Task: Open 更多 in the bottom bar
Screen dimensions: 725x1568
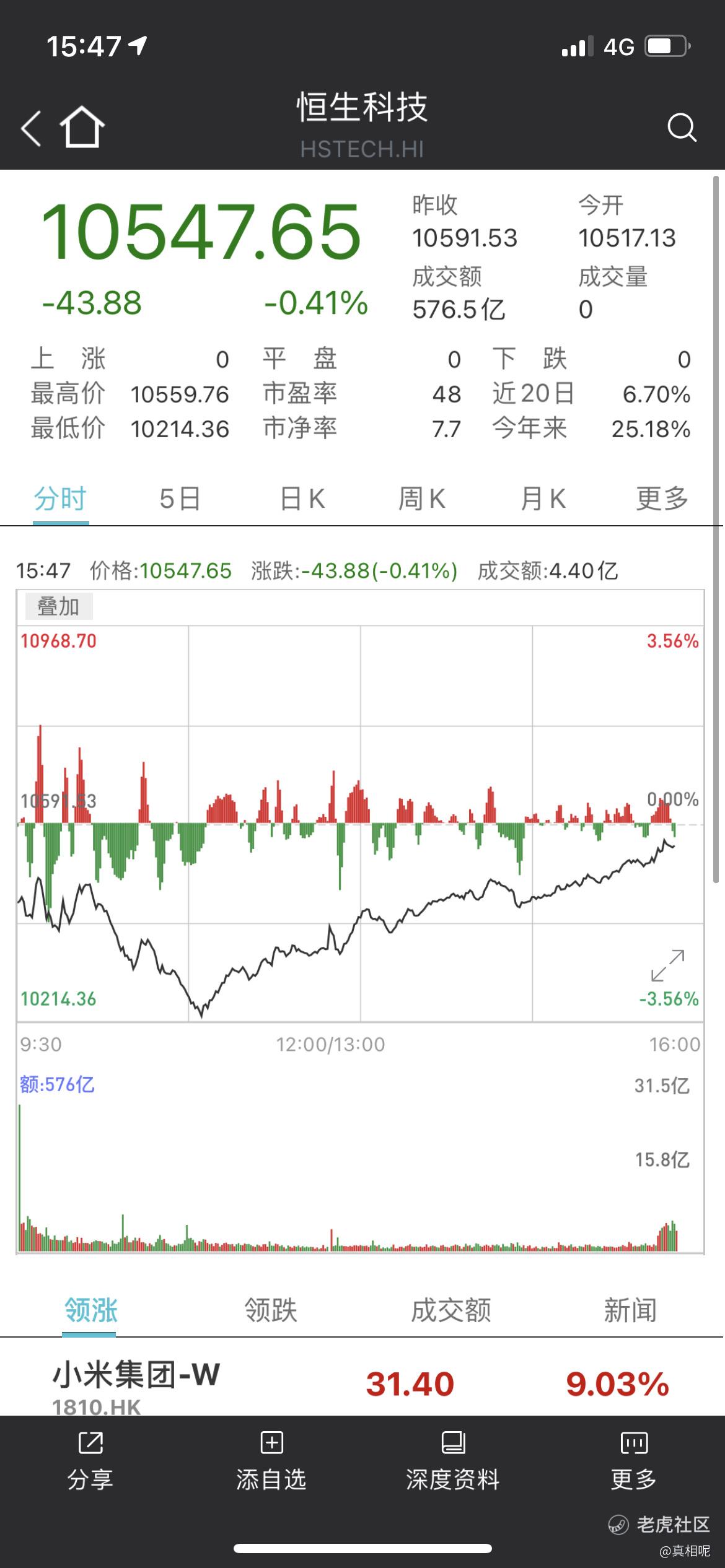Action: pos(633,1461)
